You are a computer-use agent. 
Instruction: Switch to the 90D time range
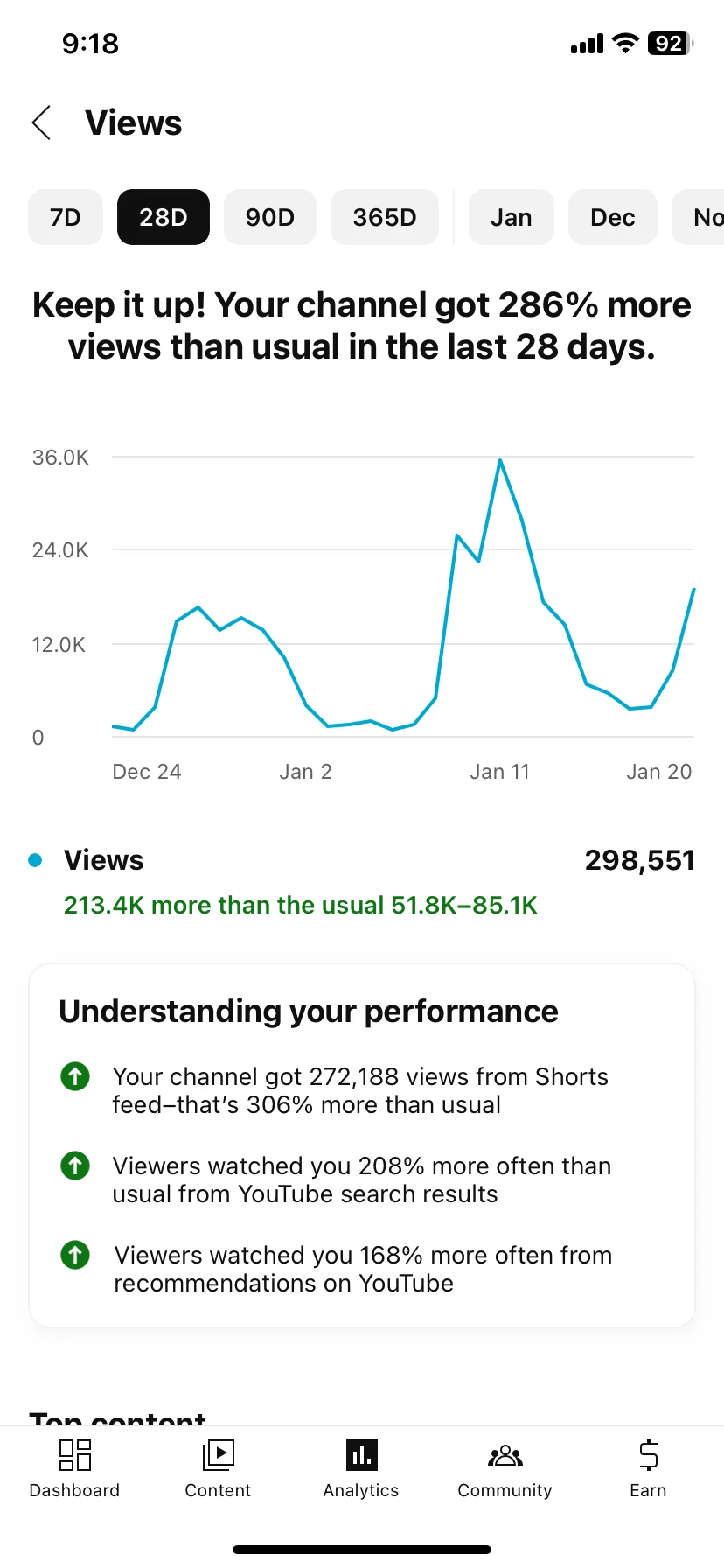(270, 217)
